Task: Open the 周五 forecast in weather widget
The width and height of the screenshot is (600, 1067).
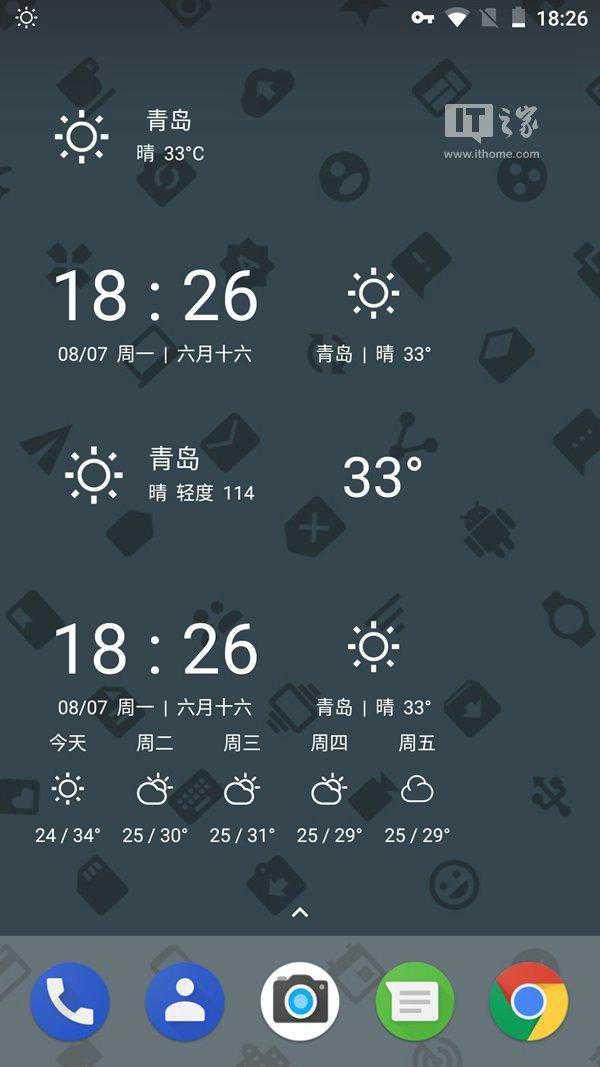Action: tap(417, 789)
